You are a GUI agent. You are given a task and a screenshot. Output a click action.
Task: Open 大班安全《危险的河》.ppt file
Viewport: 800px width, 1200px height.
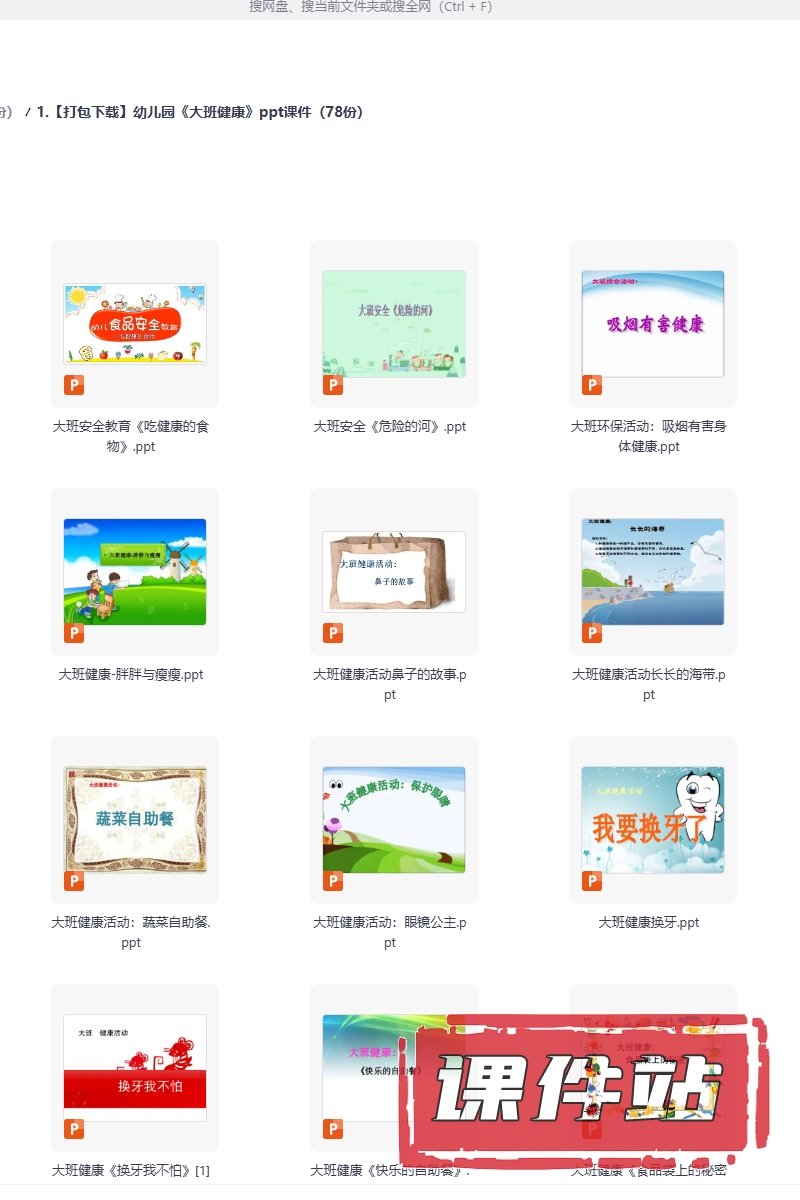point(393,324)
